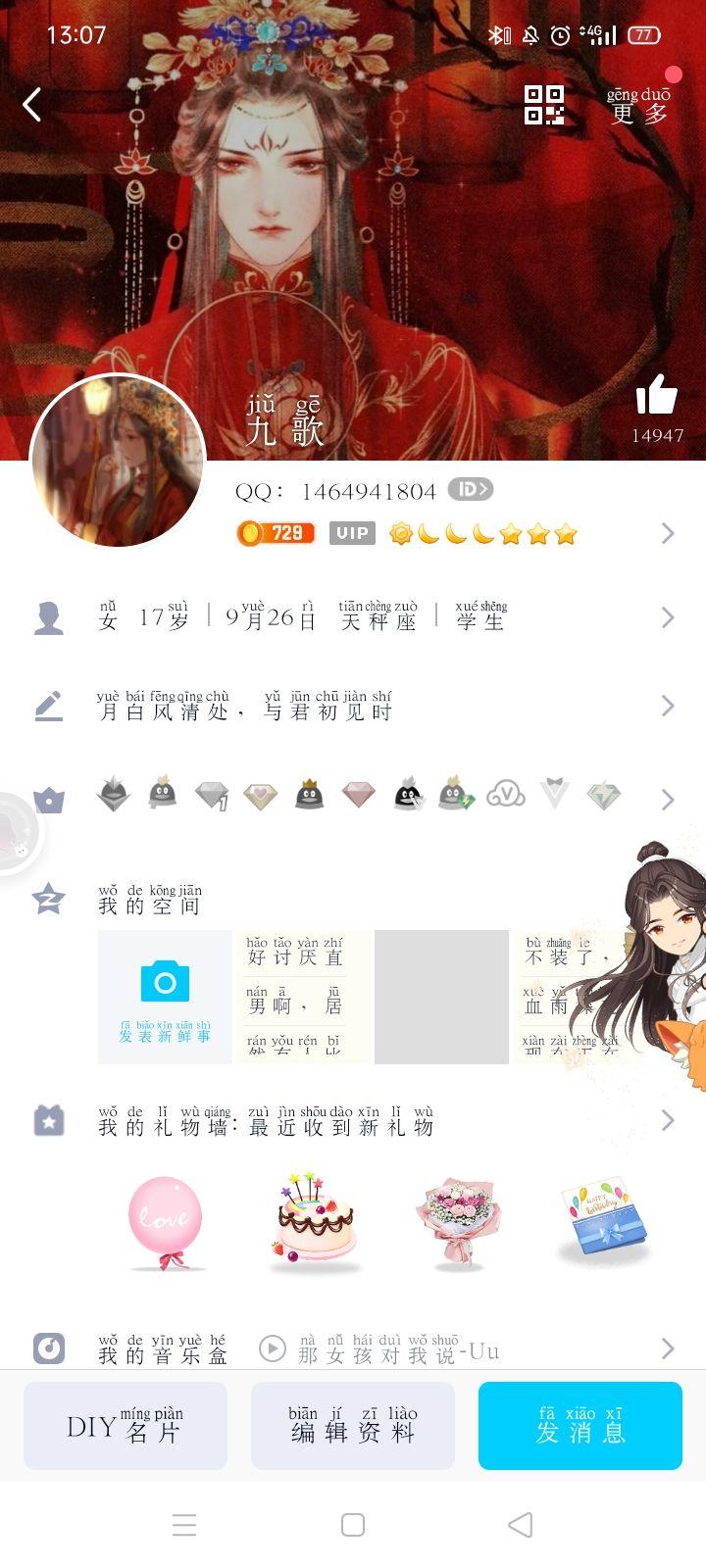Play the song 那女孩对我说
The image size is (706, 1568).
pyautogui.click(x=272, y=1348)
